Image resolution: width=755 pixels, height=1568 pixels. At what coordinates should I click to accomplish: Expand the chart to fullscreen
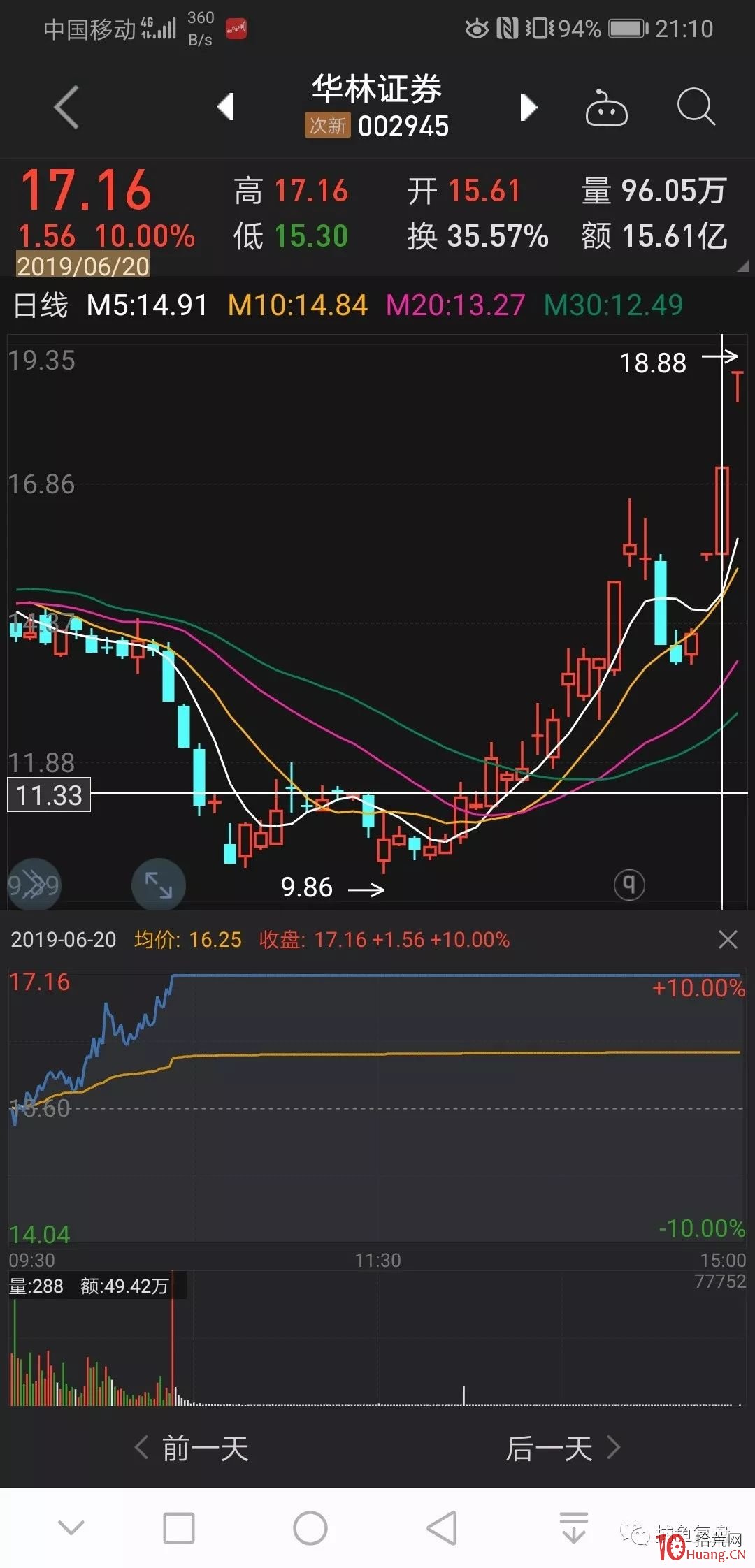pyautogui.click(x=159, y=885)
